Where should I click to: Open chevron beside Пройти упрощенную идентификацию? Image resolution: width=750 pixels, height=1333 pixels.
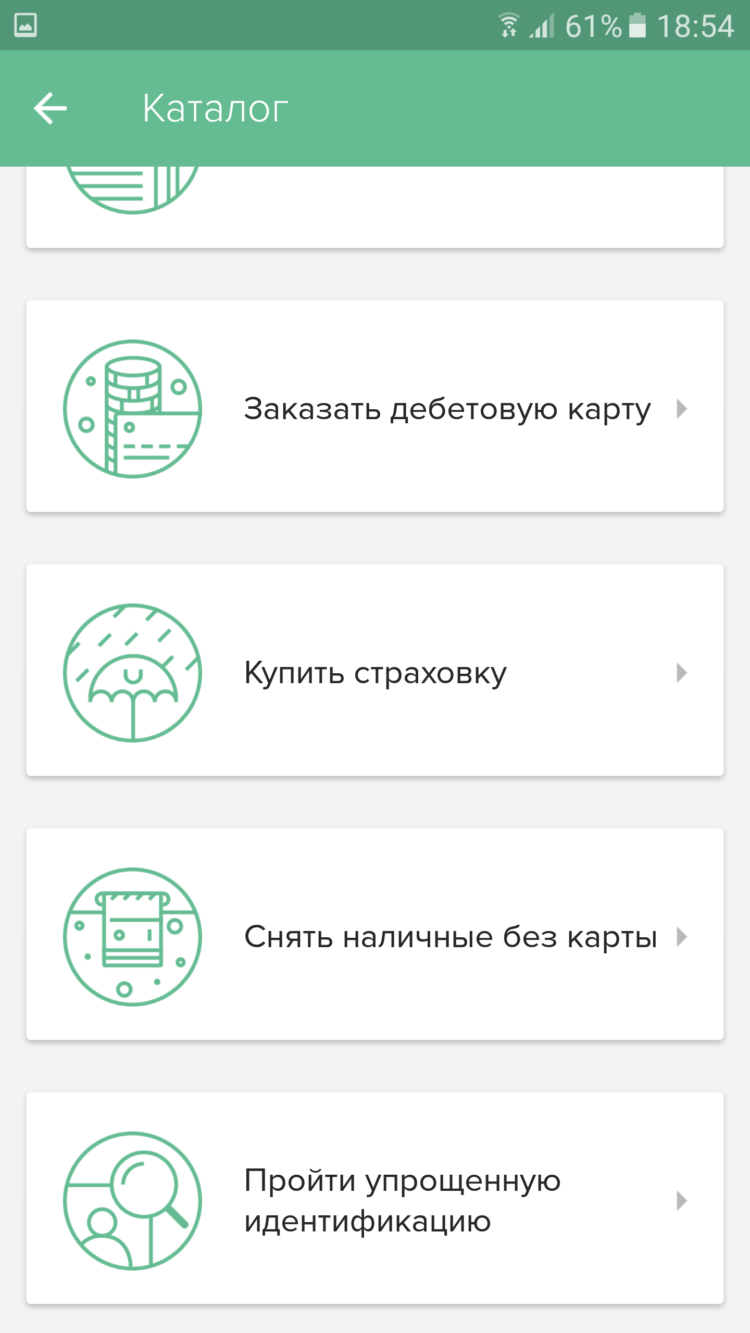[682, 1200]
